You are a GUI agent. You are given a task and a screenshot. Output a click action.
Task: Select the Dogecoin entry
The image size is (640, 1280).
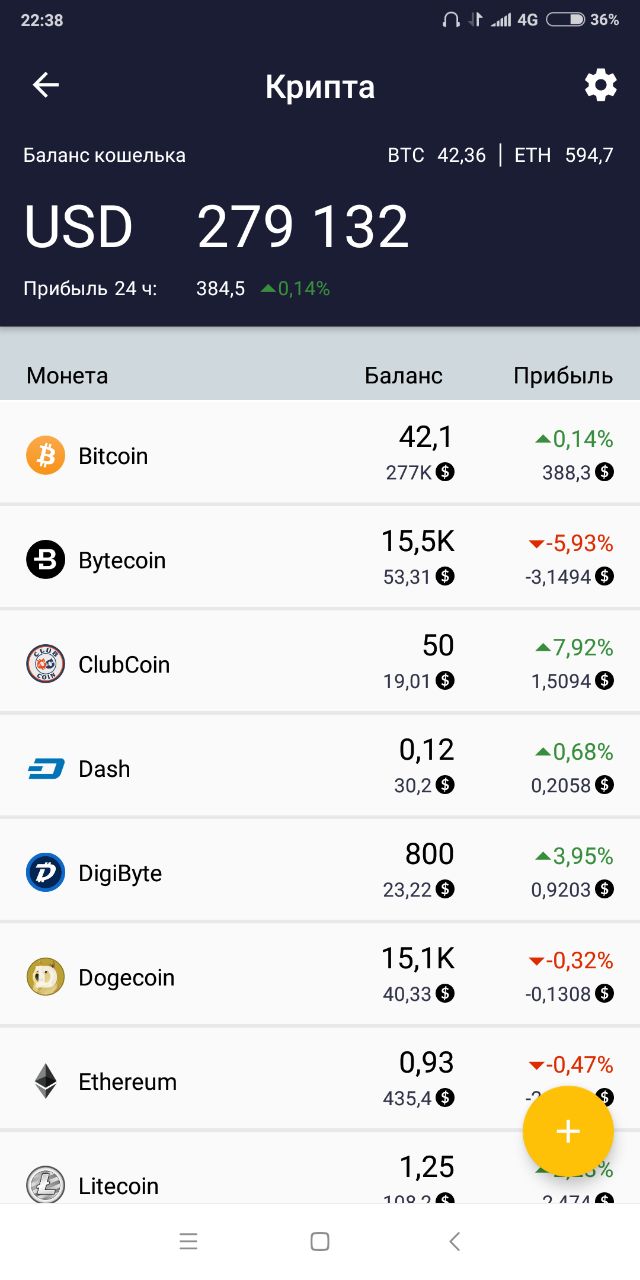click(320, 975)
